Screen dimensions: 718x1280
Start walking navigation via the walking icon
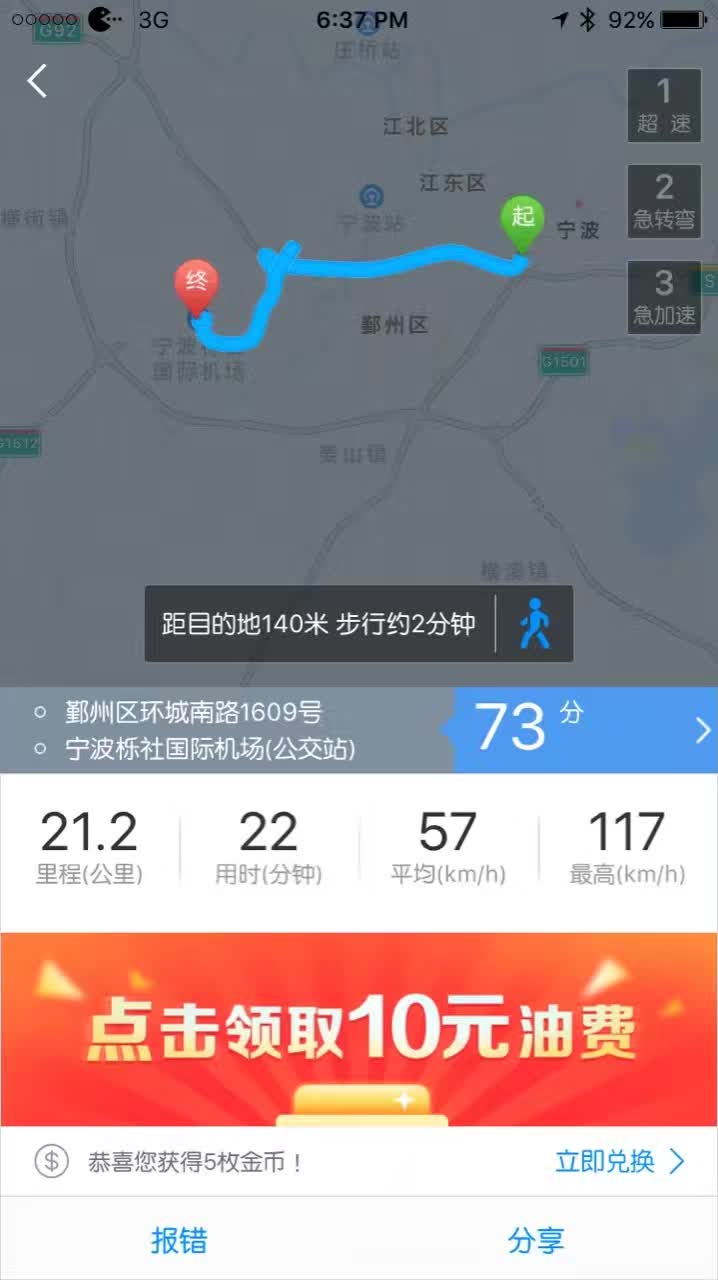click(x=535, y=624)
